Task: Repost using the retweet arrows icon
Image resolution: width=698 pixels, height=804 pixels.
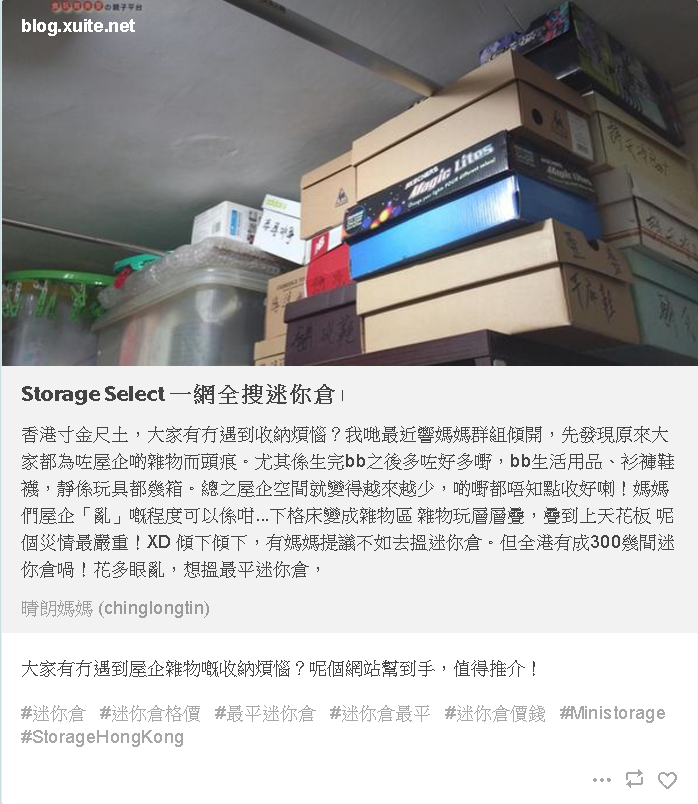Action: click(x=634, y=779)
